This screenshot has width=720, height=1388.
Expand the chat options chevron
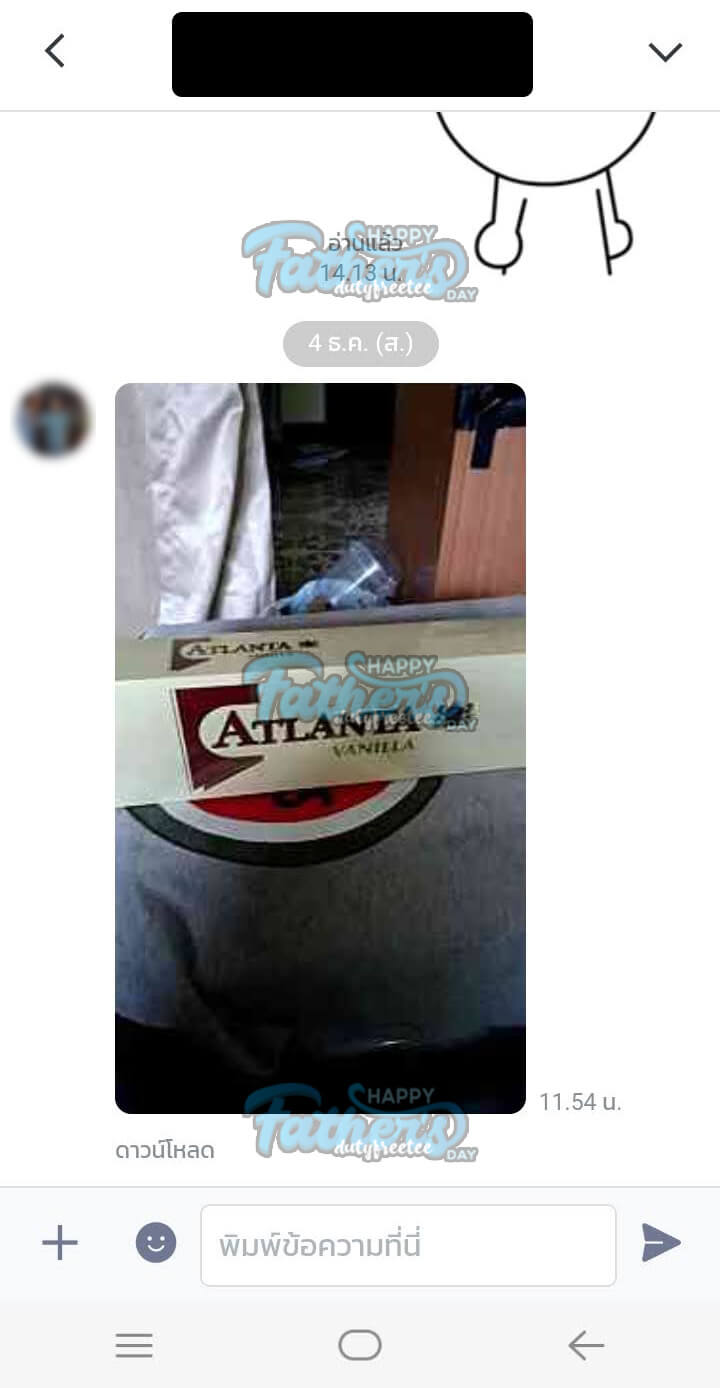[x=665, y=52]
